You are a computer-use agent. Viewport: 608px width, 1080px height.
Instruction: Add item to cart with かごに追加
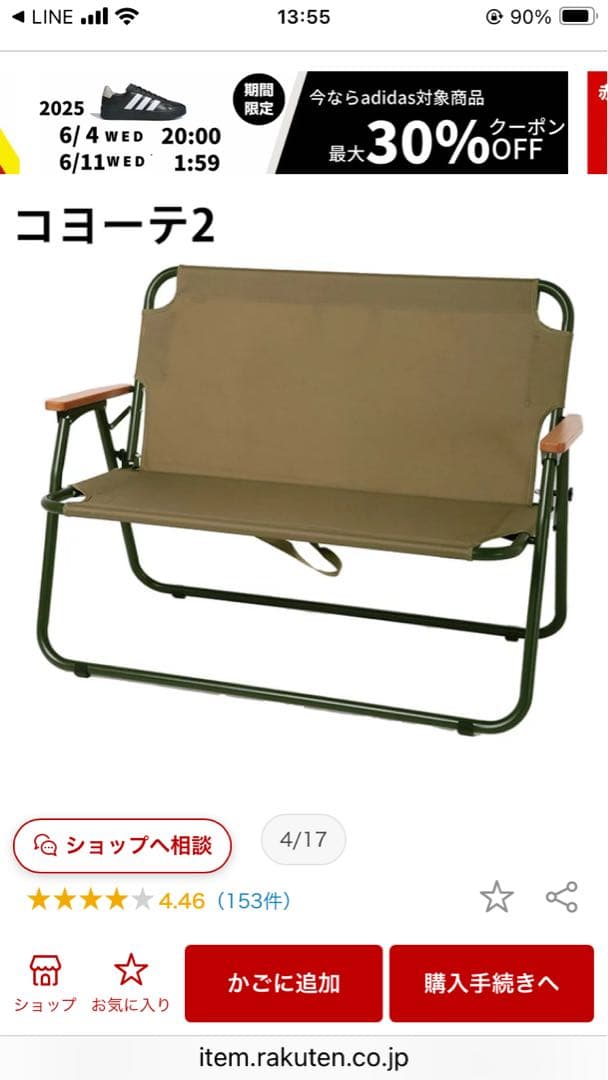point(283,983)
